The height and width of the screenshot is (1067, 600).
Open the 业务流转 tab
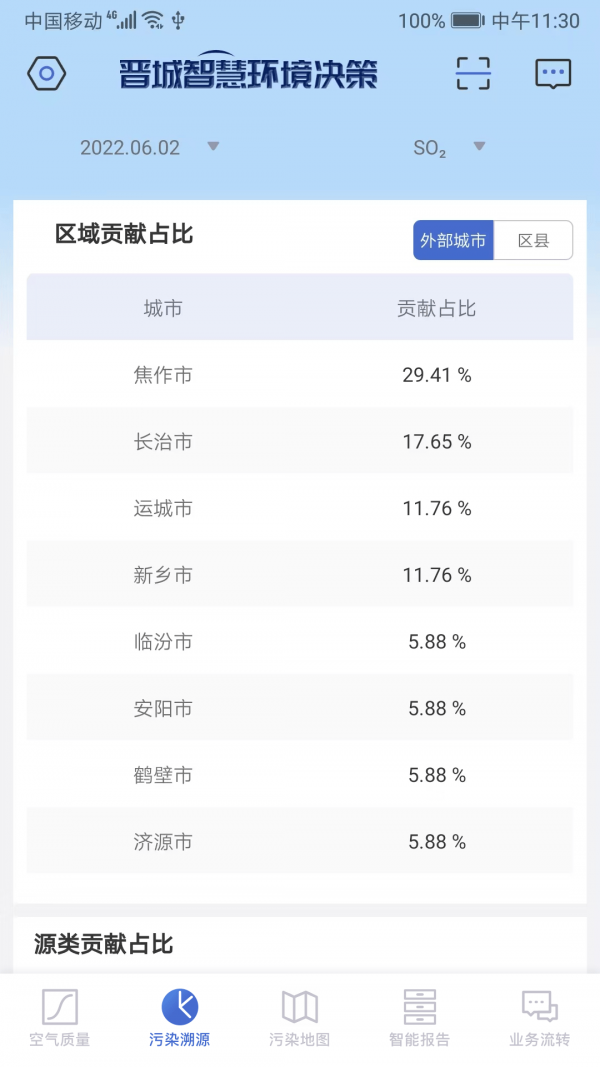(539, 1018)
